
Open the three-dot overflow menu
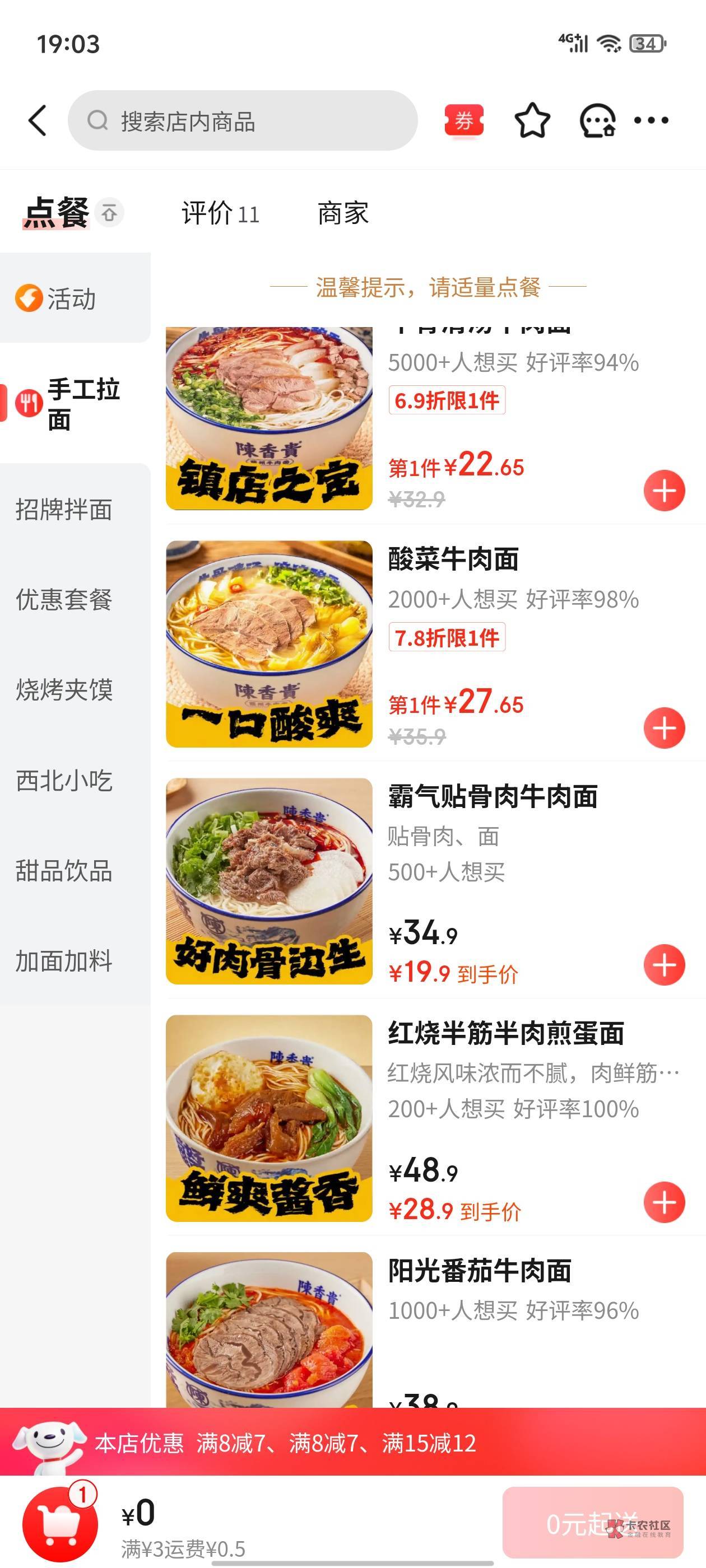651,120
